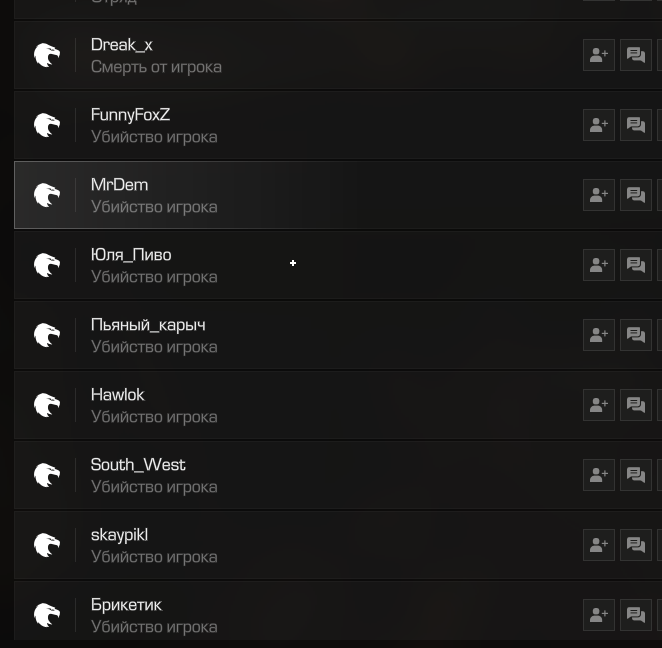662x648 pixels.
Task: Add Пьяный_карыч as a friend
Action: (x=598, y=335)
